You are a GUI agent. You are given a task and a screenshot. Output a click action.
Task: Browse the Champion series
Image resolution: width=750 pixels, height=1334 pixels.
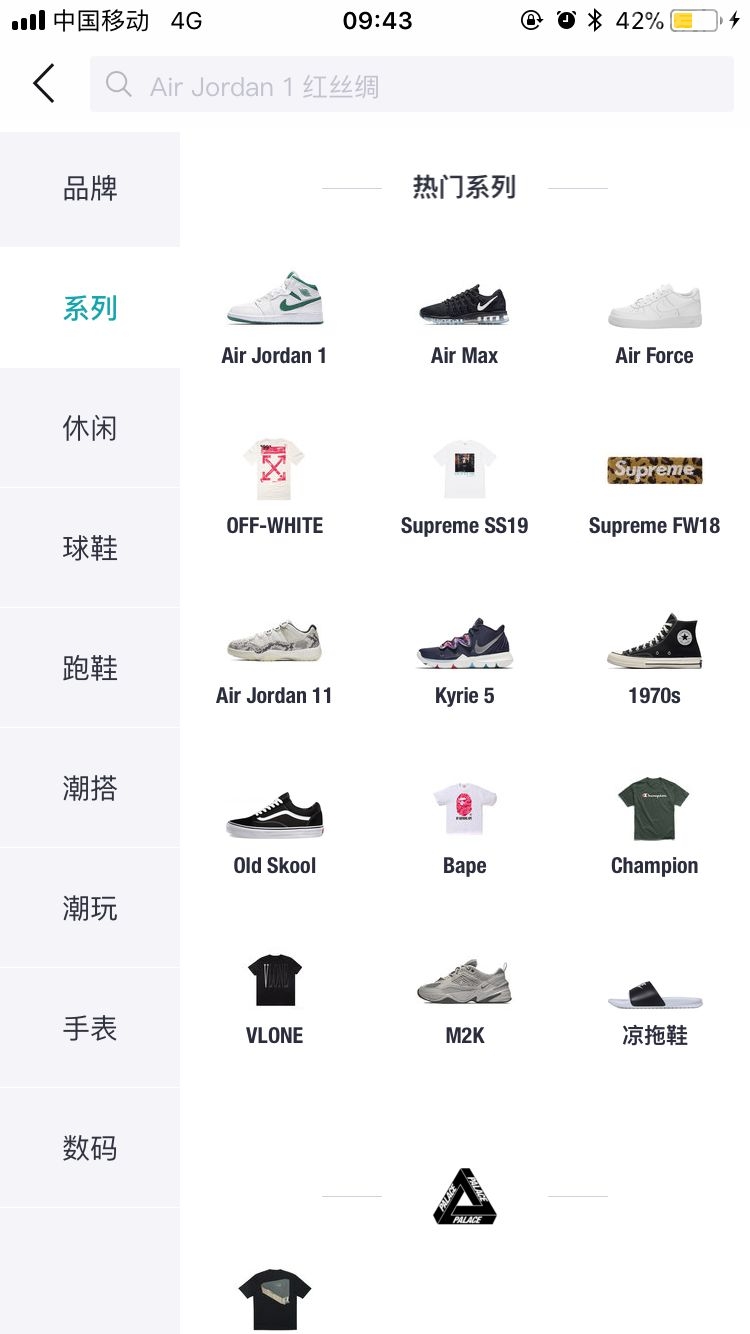[654, 828]
